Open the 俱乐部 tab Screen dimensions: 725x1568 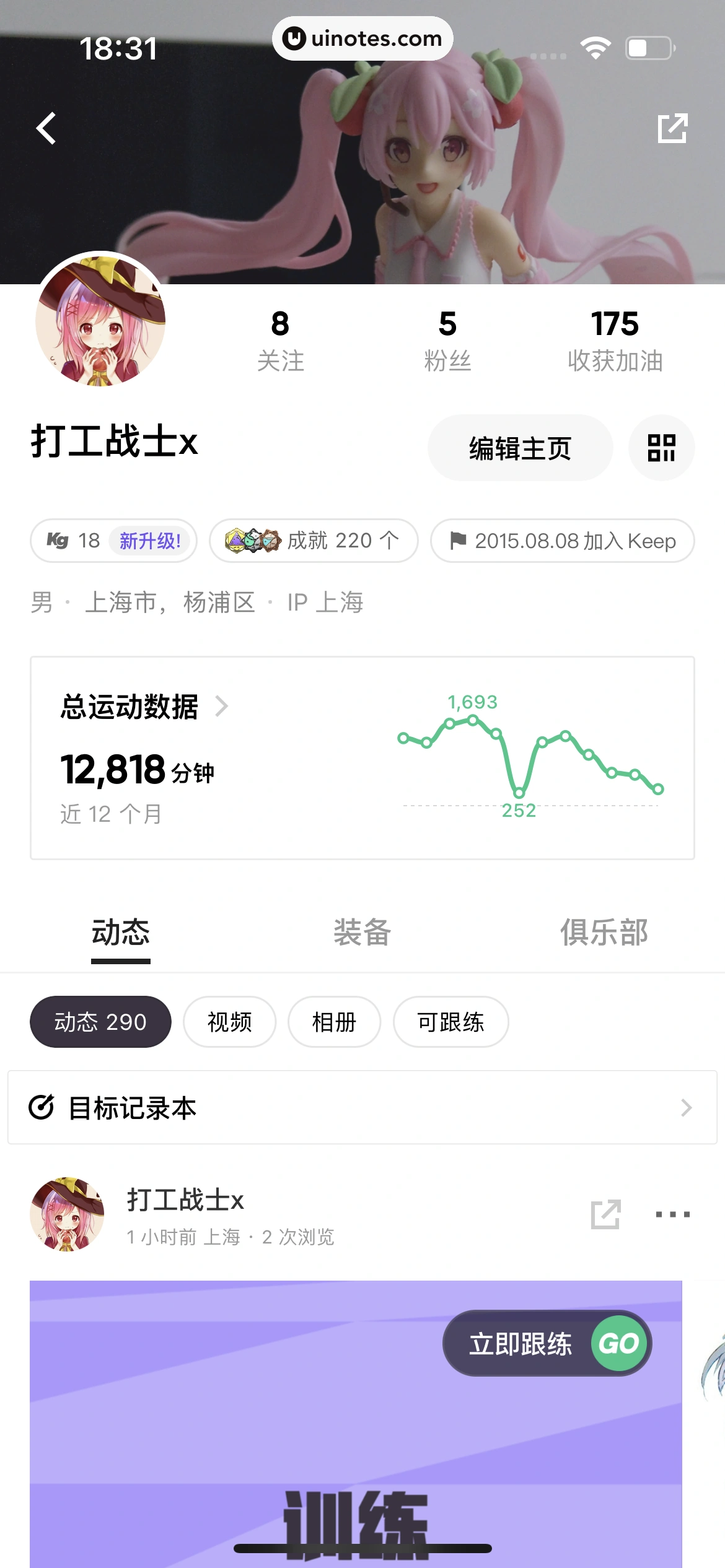pyautogui.click(x=604, y=933)
